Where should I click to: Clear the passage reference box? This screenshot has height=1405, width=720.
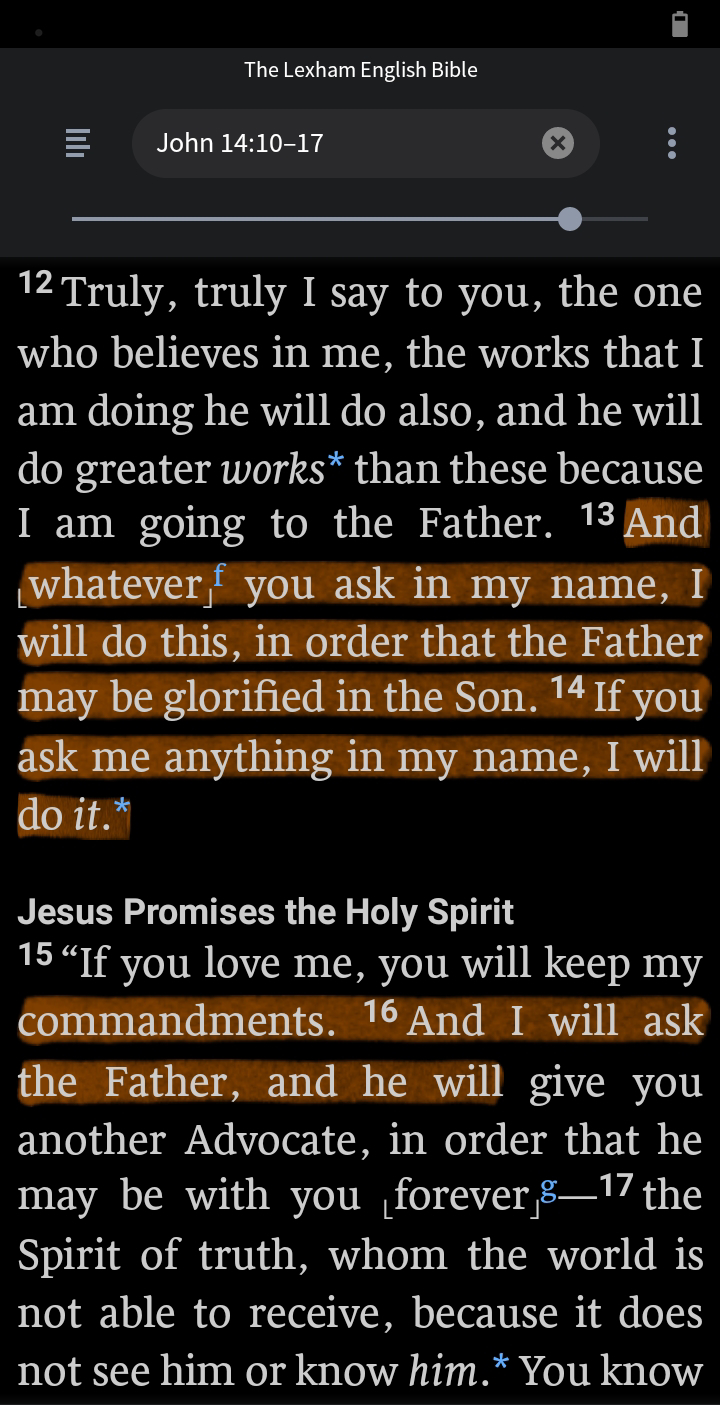point(557,143)
